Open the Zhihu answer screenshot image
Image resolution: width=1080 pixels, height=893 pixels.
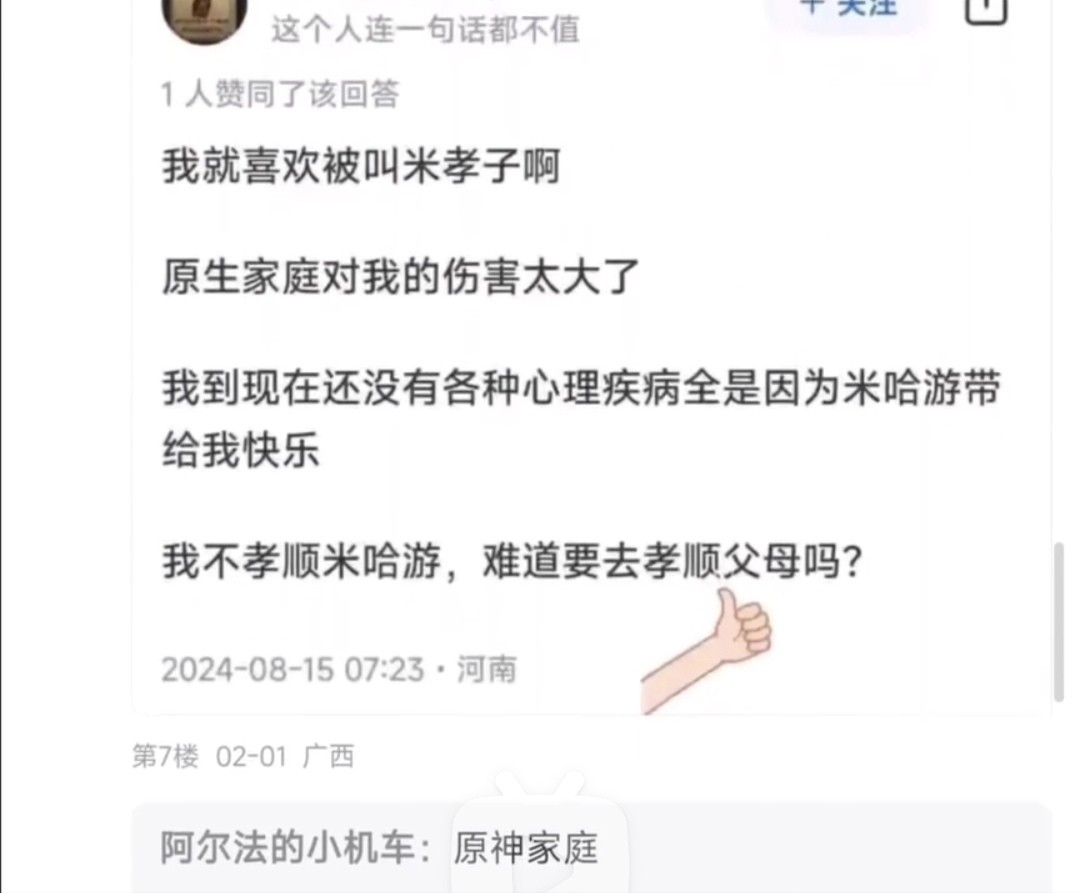tap(590, 360)
